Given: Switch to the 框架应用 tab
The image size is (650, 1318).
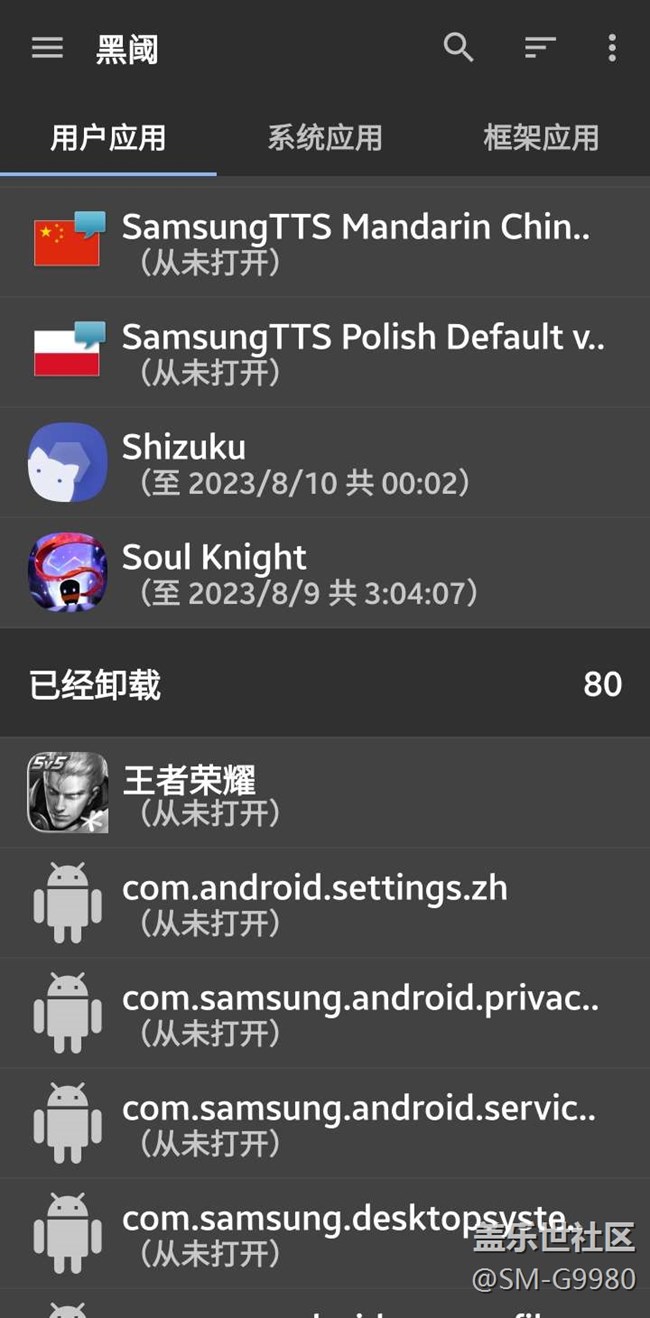Looking at the screenshot, I should click(x=540, y=138).
